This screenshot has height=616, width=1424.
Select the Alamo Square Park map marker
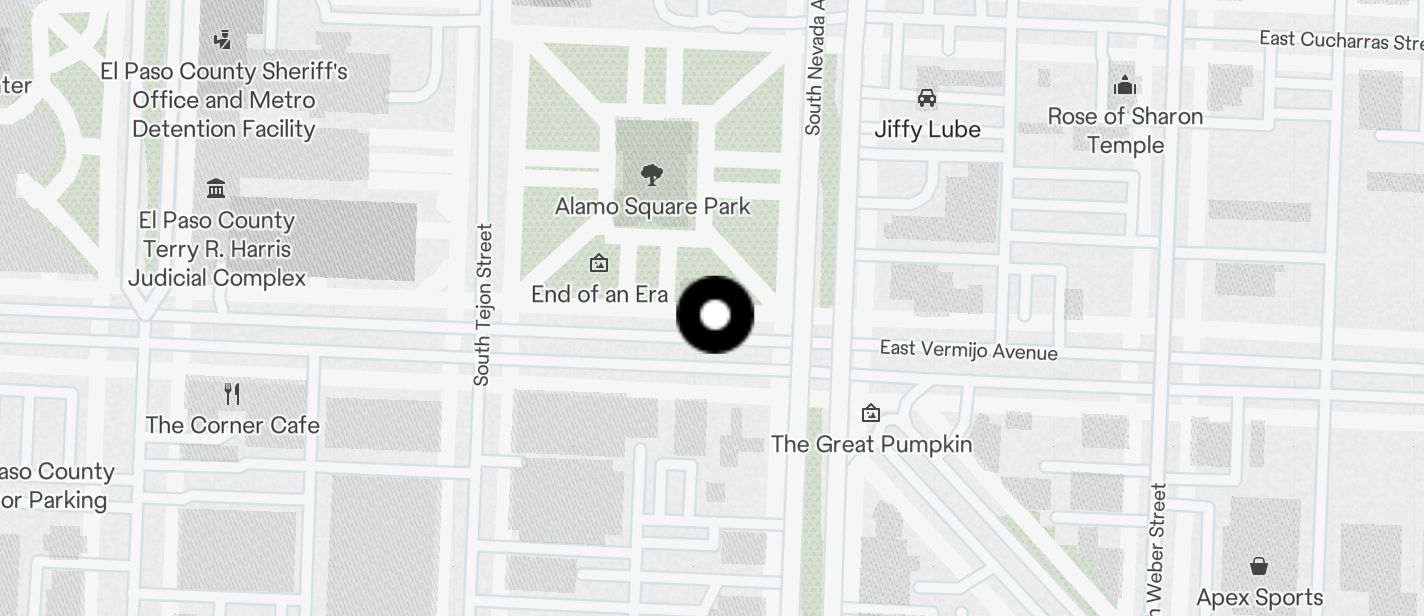click(652, 176)
